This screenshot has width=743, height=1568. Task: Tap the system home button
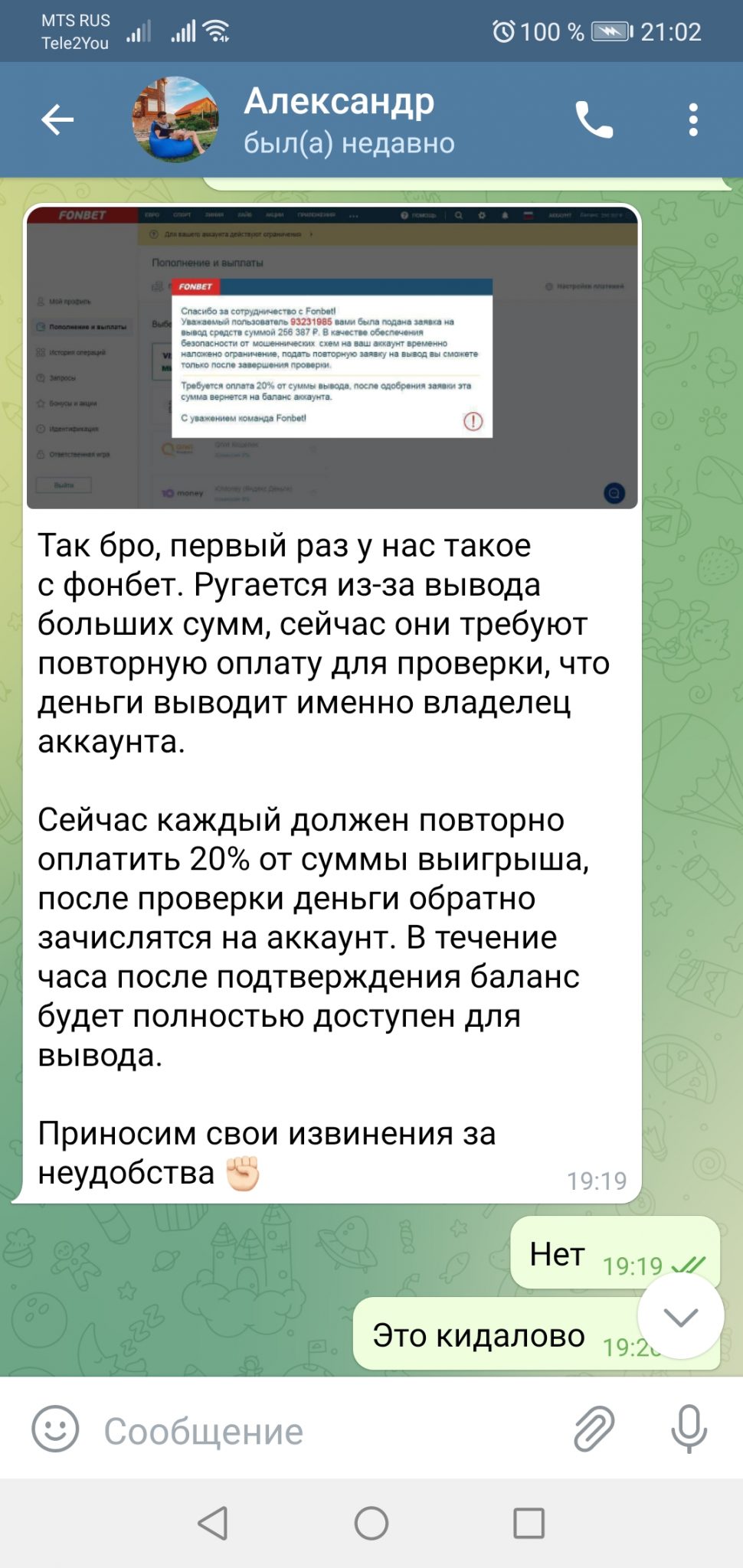371,1523
